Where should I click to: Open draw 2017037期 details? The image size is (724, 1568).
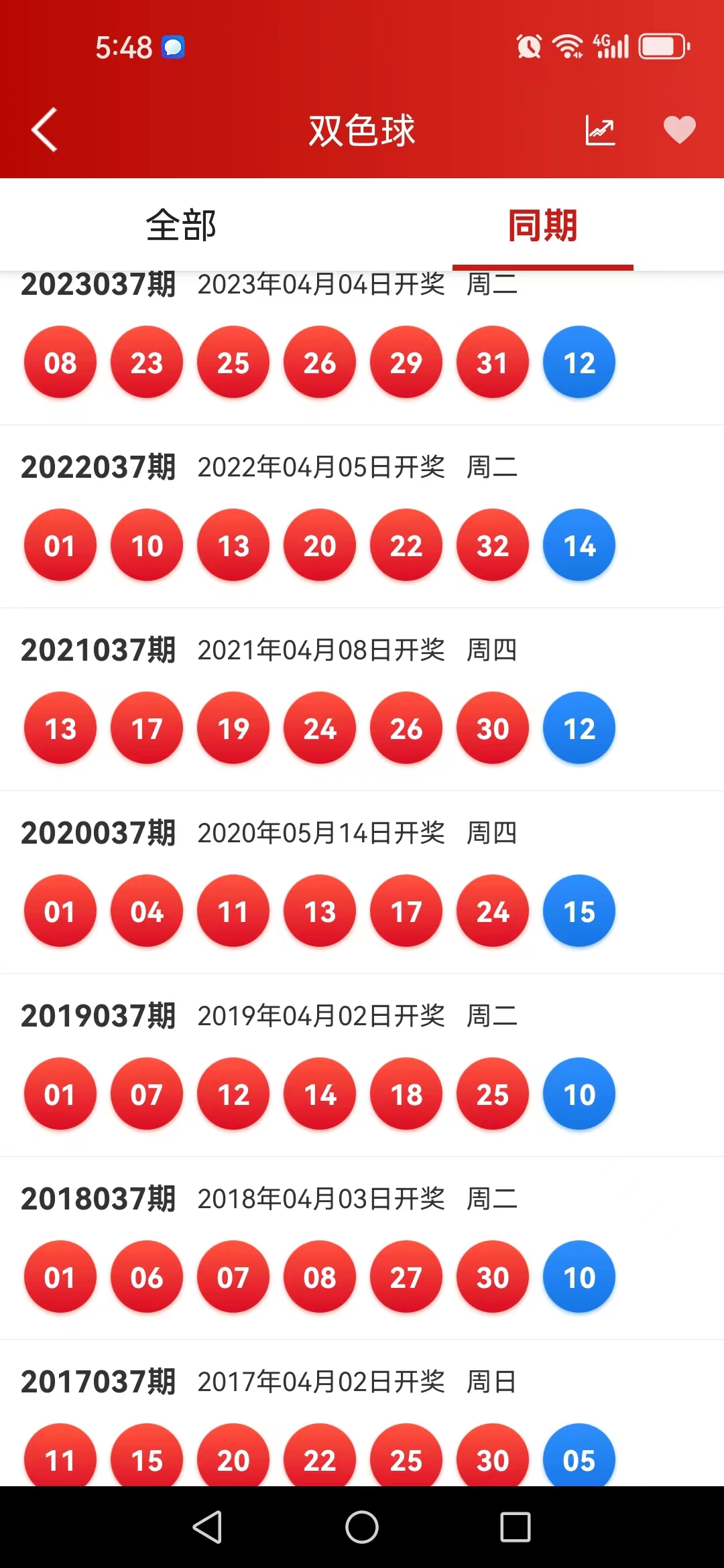362,1413
